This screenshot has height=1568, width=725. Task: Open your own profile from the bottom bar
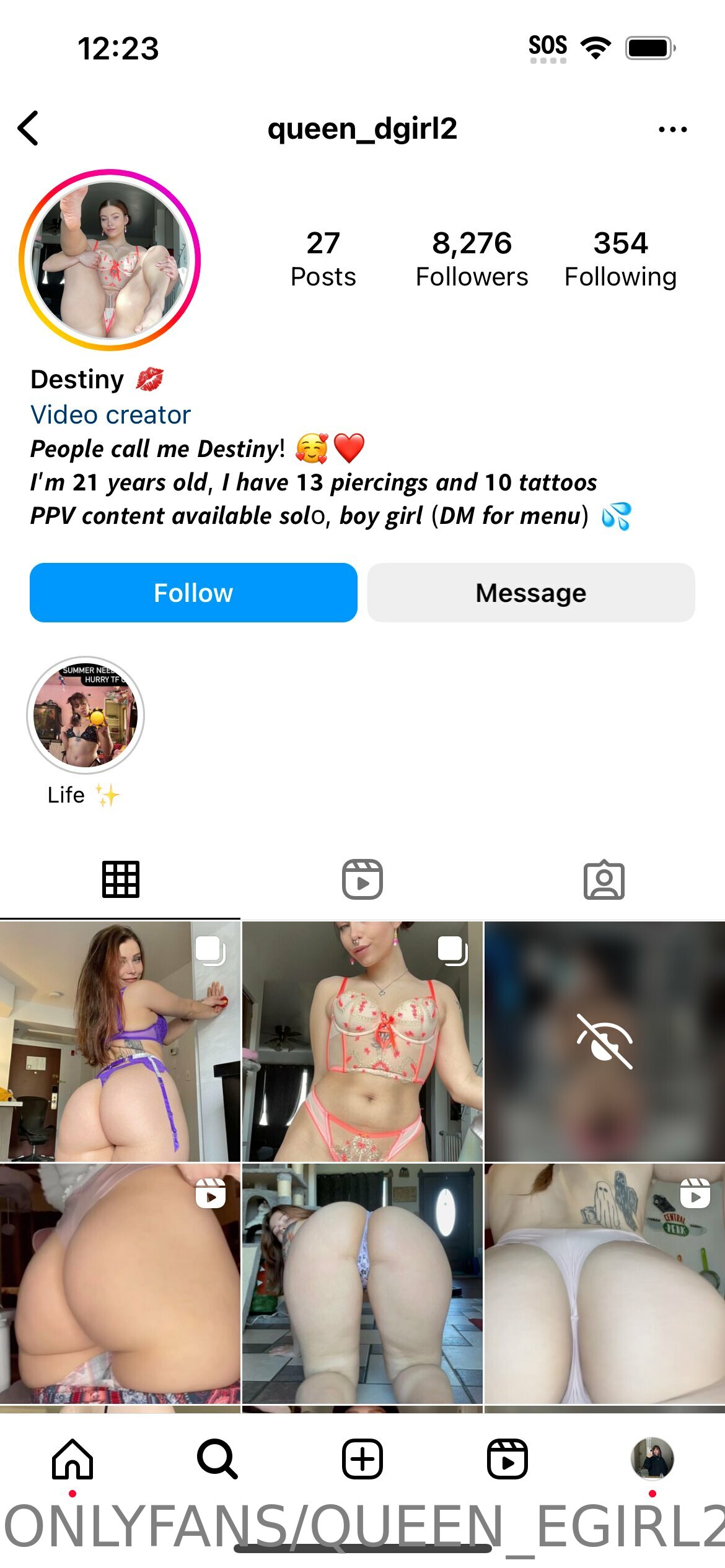point(652,1458)
